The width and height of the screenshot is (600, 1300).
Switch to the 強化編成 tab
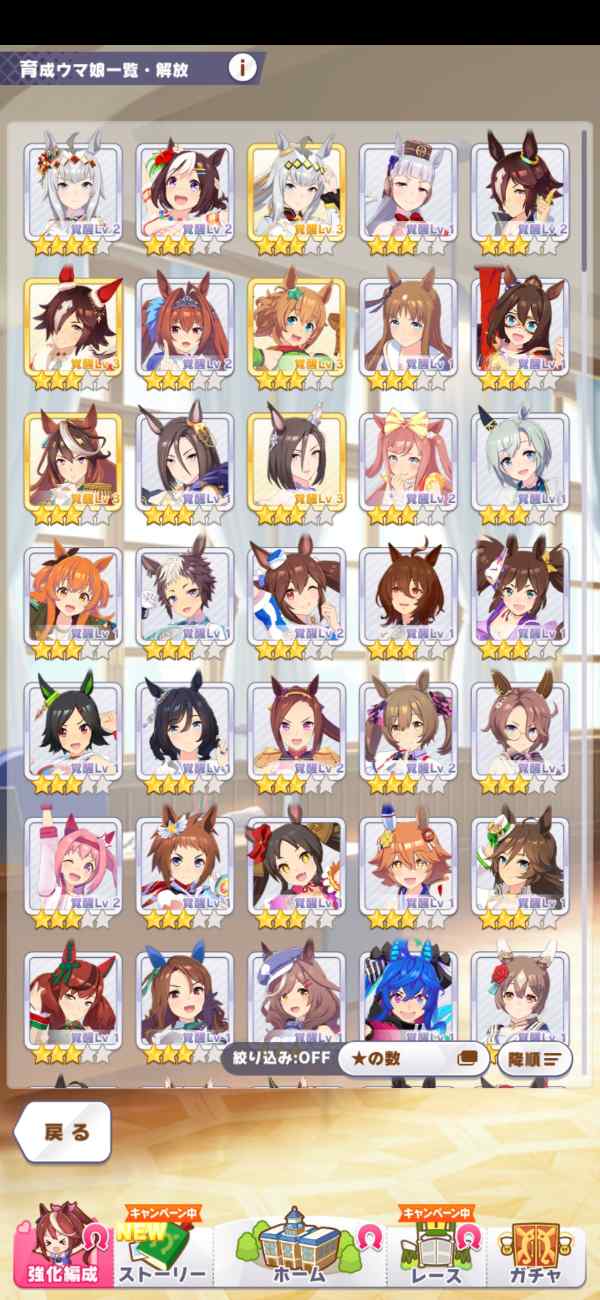[62, 1248]
